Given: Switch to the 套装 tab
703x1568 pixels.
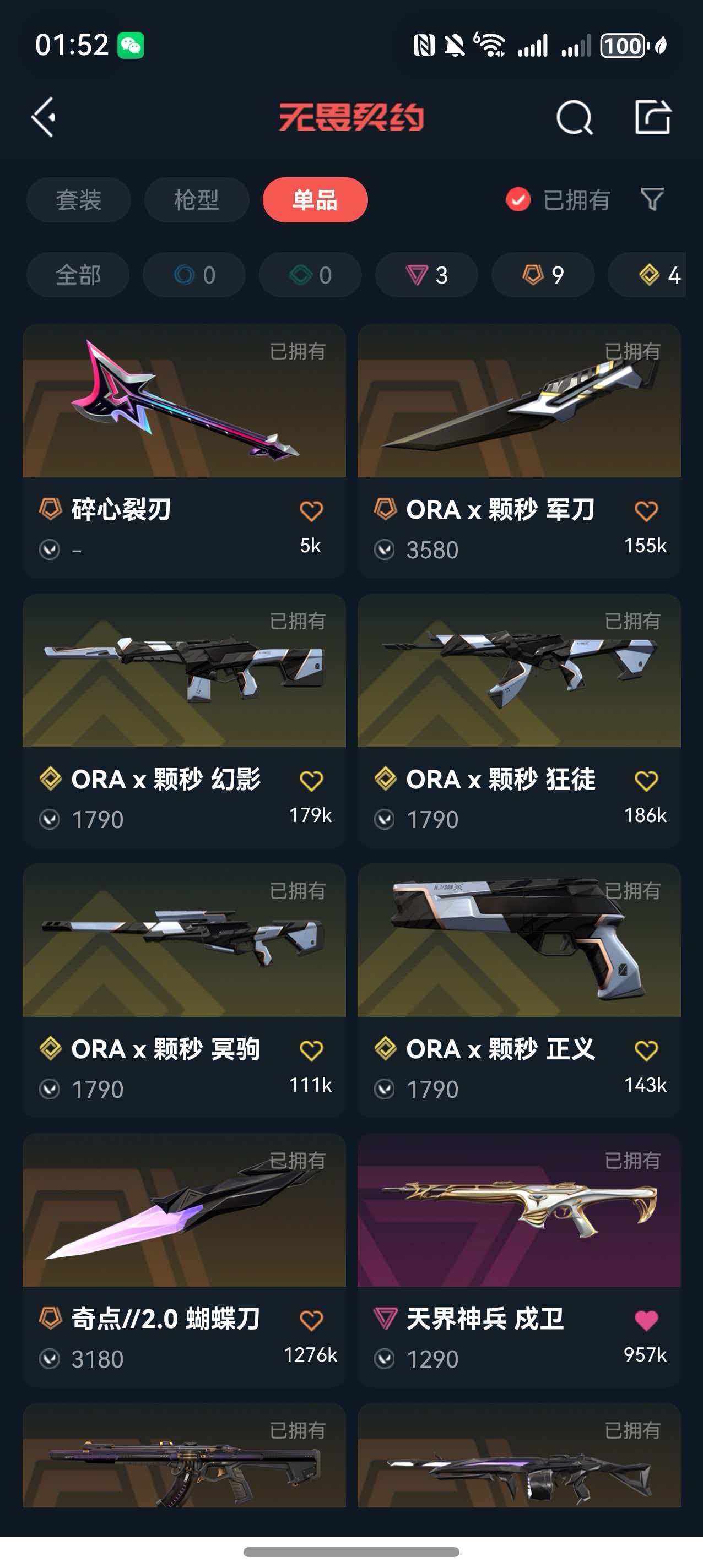Looking at the screenshot, I should click(x=79, y=200).
